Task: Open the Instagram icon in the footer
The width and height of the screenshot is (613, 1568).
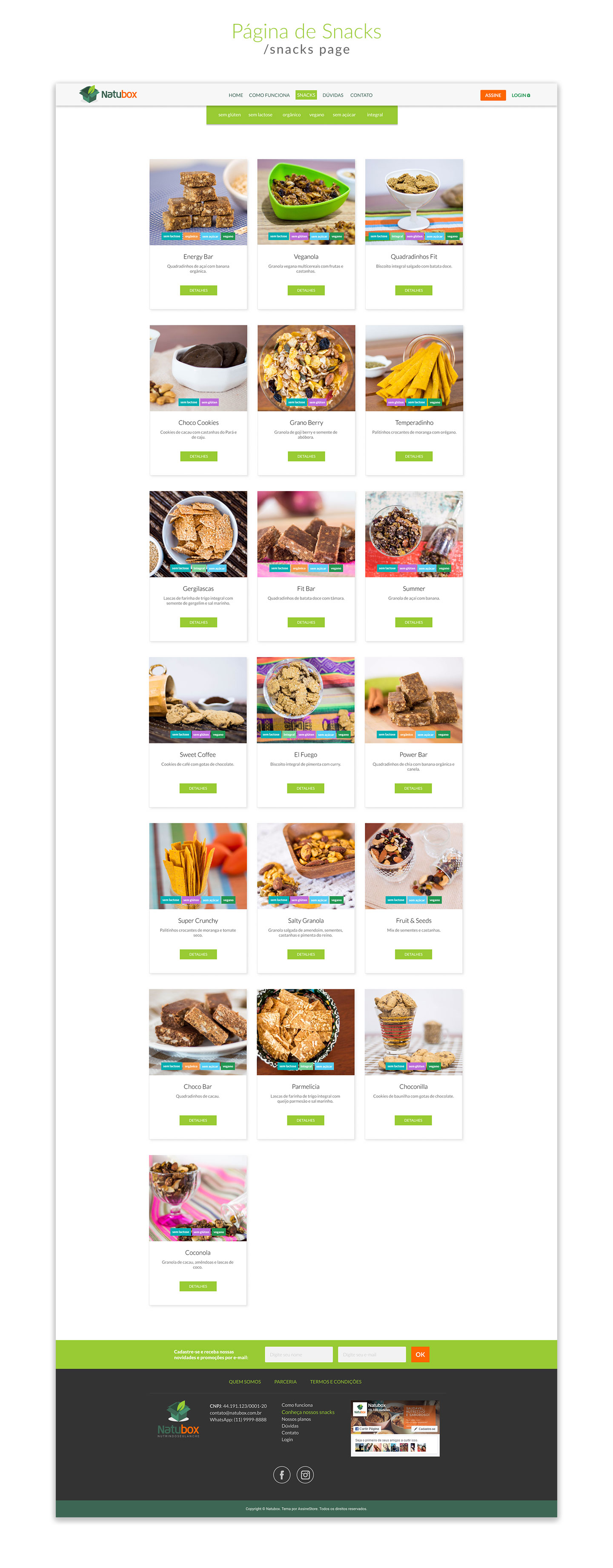Action: (306, 1474)
